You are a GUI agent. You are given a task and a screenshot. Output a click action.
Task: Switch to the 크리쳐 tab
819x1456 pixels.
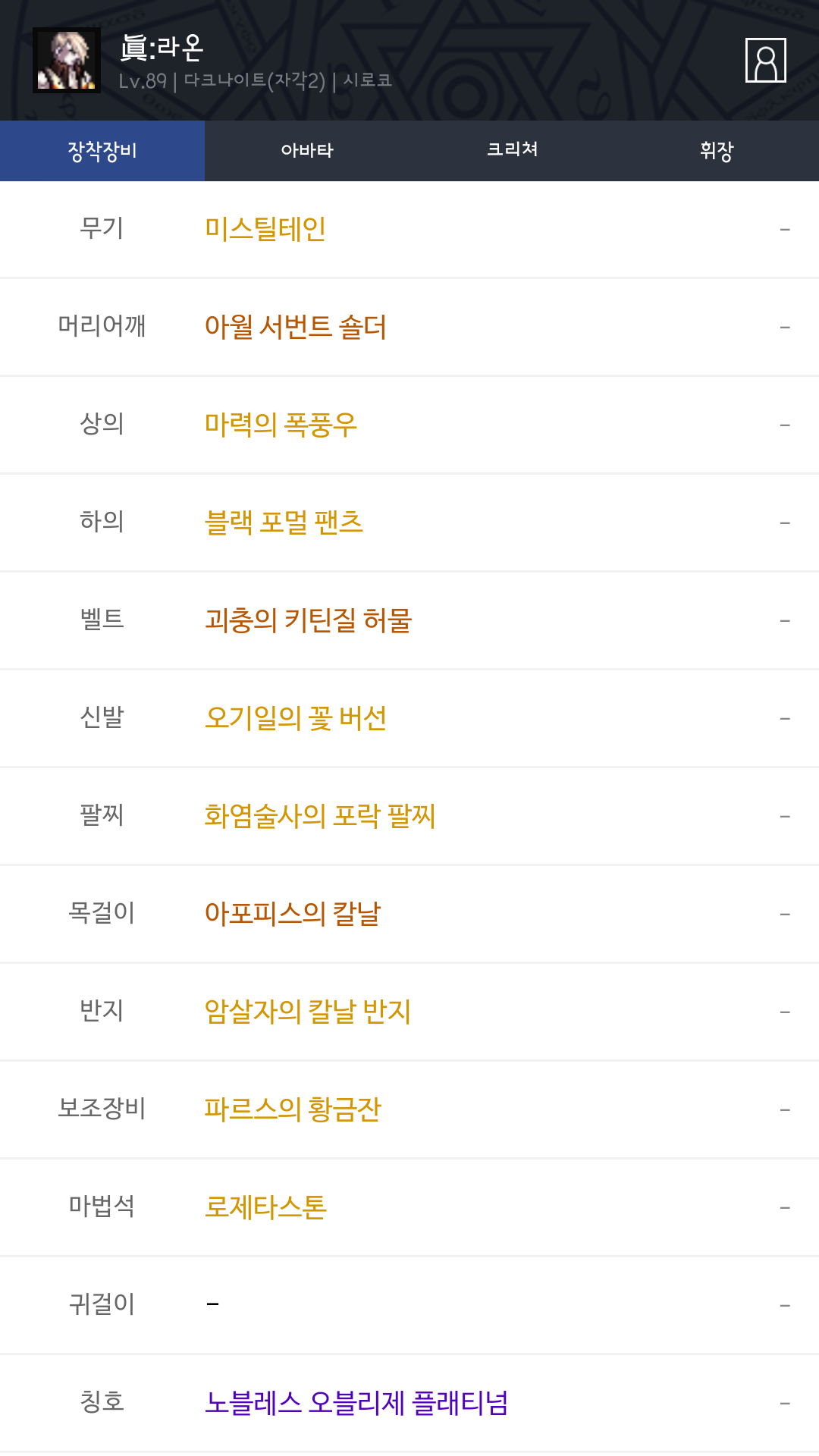[512, 151]
